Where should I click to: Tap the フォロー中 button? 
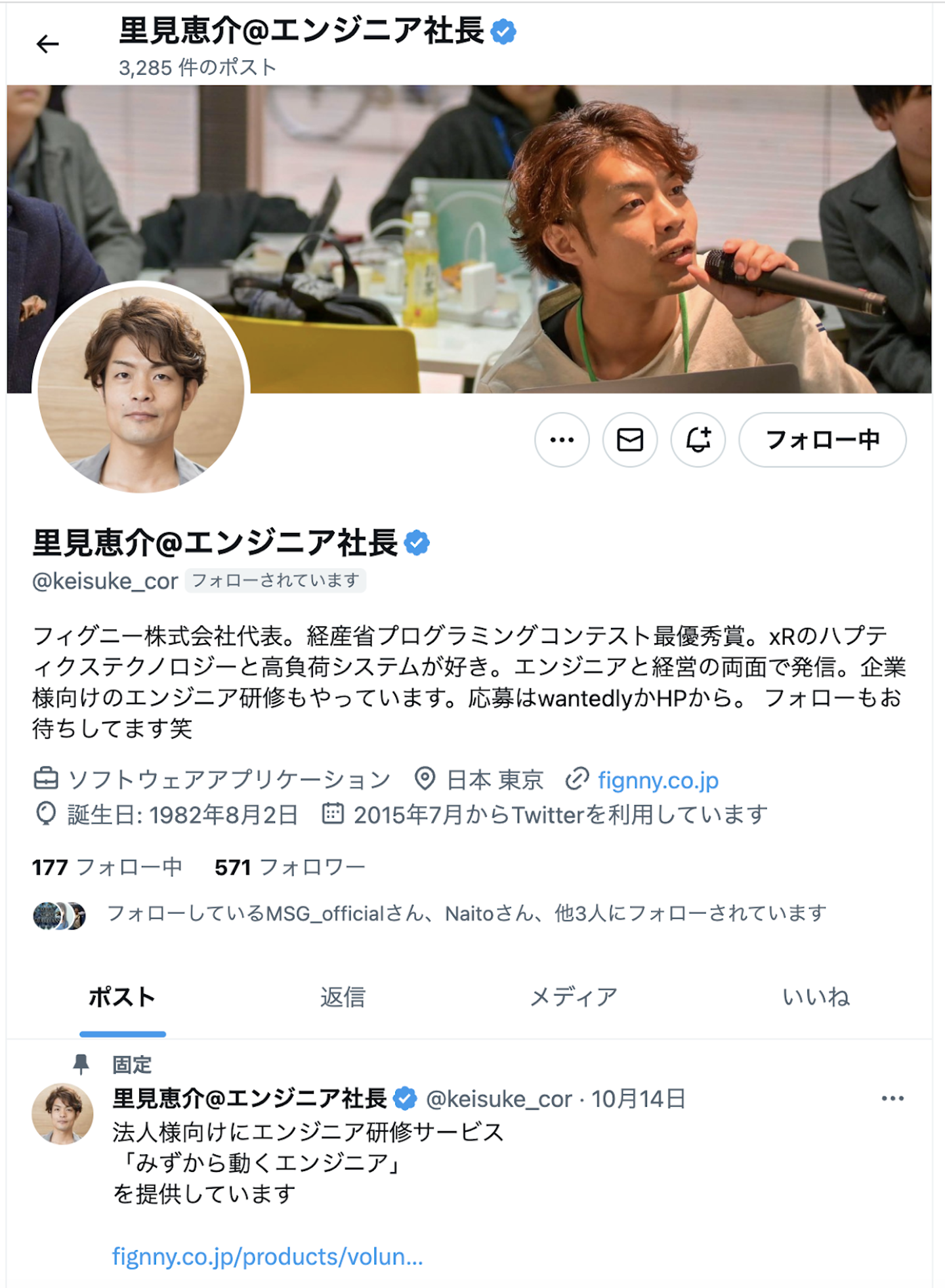[822, 440]
